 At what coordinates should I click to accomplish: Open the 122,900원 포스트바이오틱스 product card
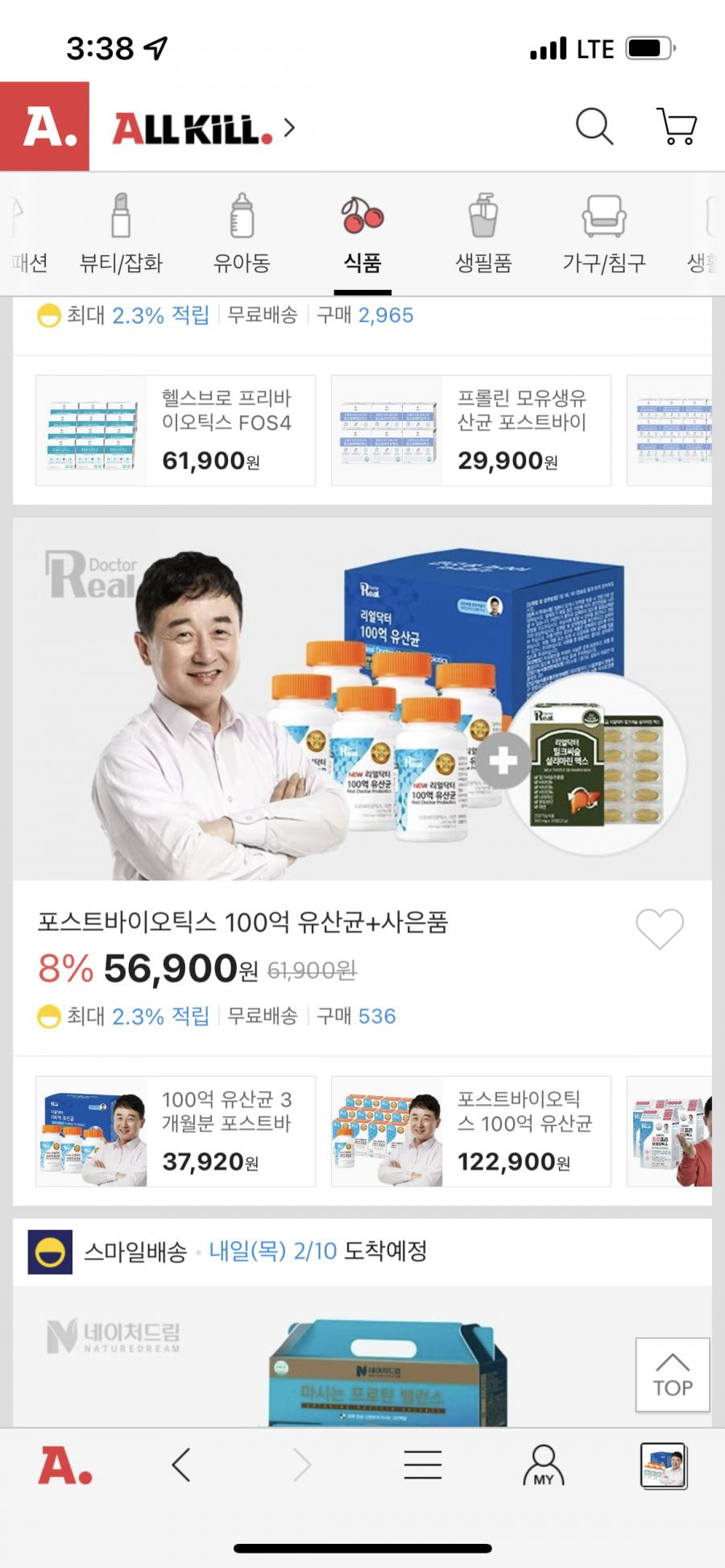(x=470, y=1132)
